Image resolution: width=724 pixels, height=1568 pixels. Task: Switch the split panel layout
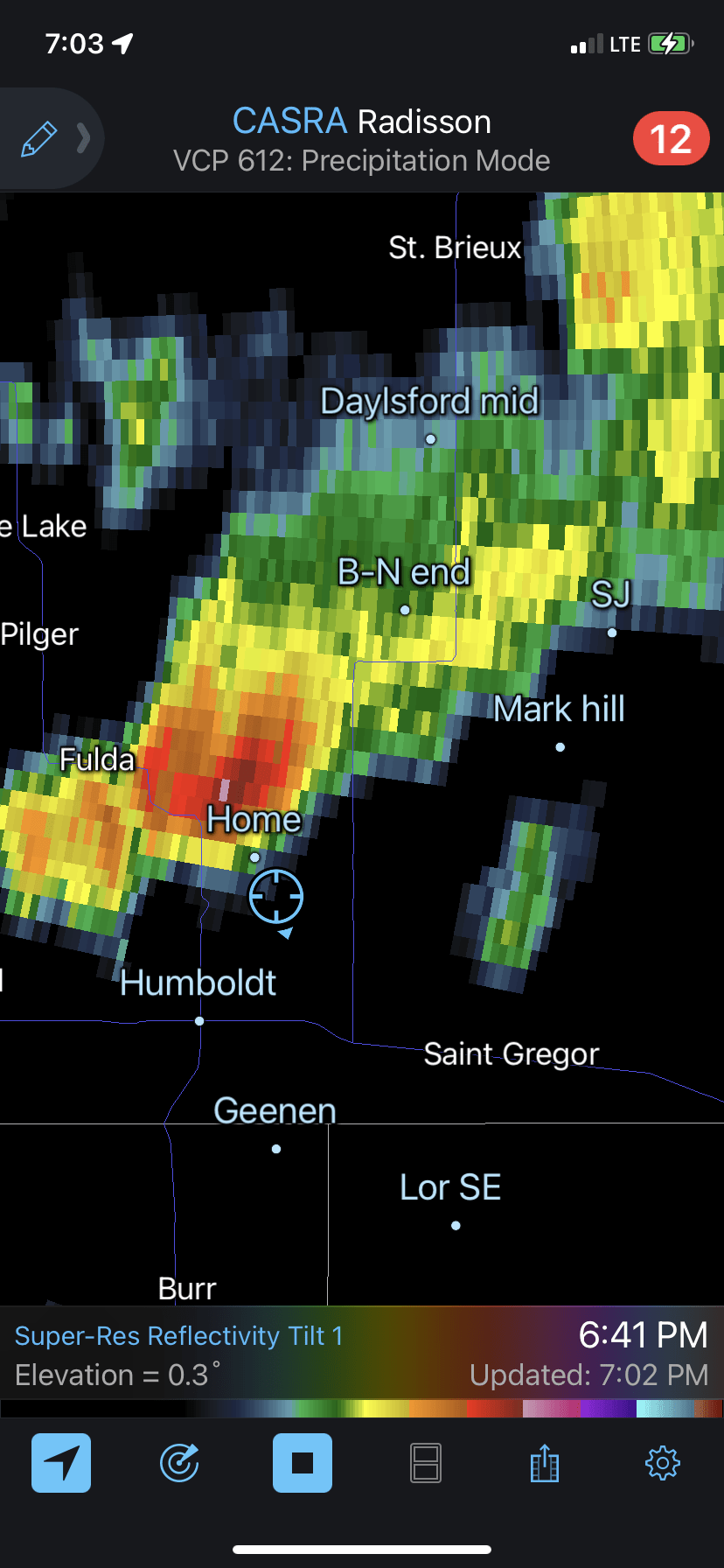point(426,1463)
